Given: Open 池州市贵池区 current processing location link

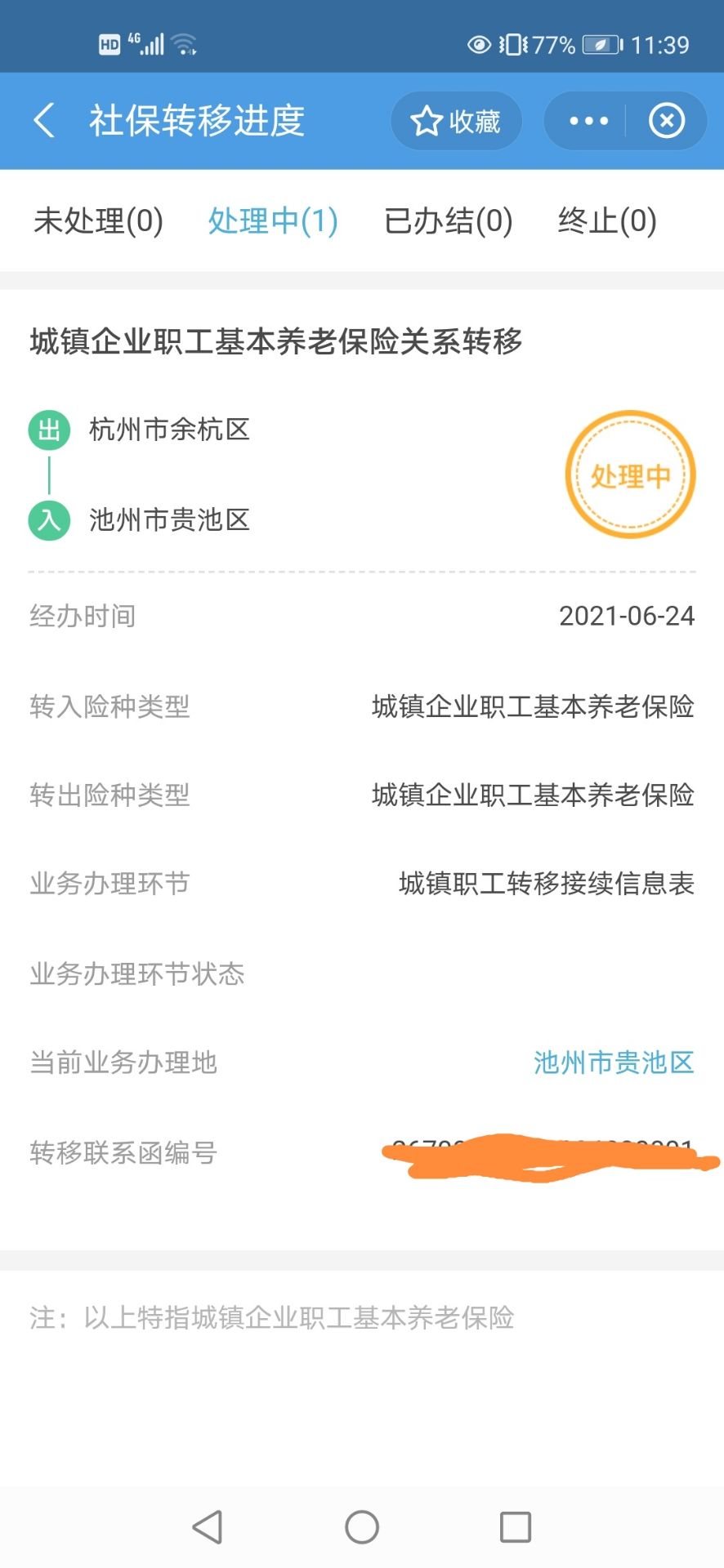Looking at the screenshot, I should point(614,1062).
